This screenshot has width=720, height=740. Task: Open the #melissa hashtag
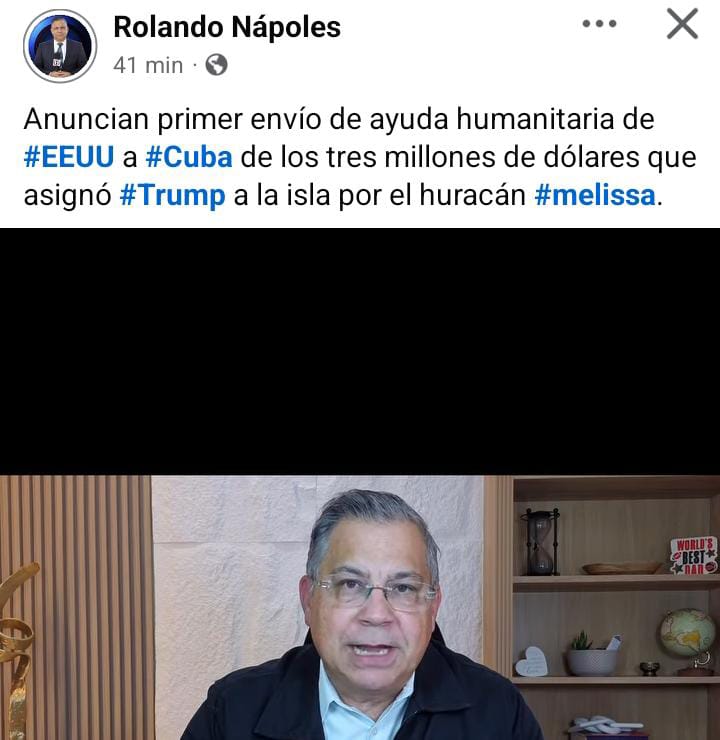point(596,195)
